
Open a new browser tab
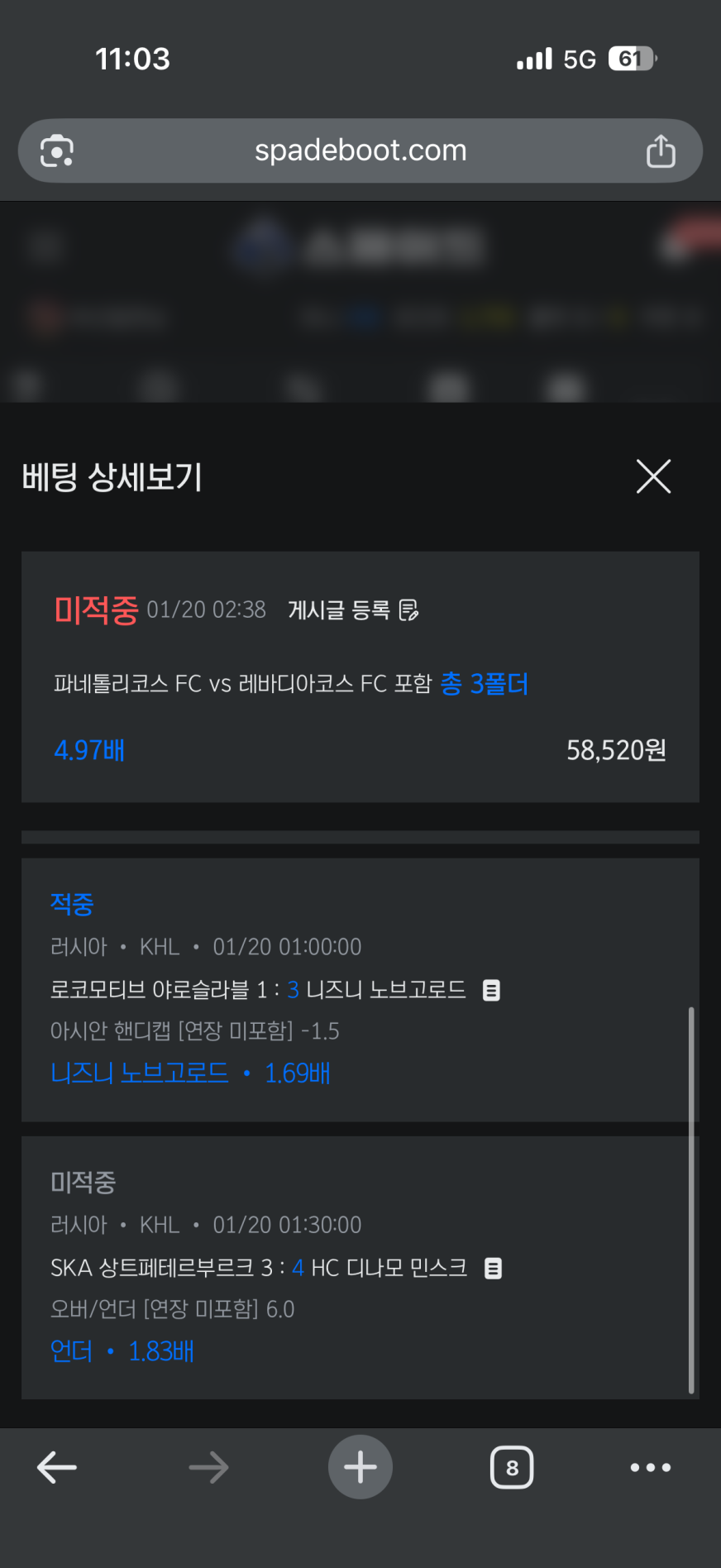point(360,1467)
